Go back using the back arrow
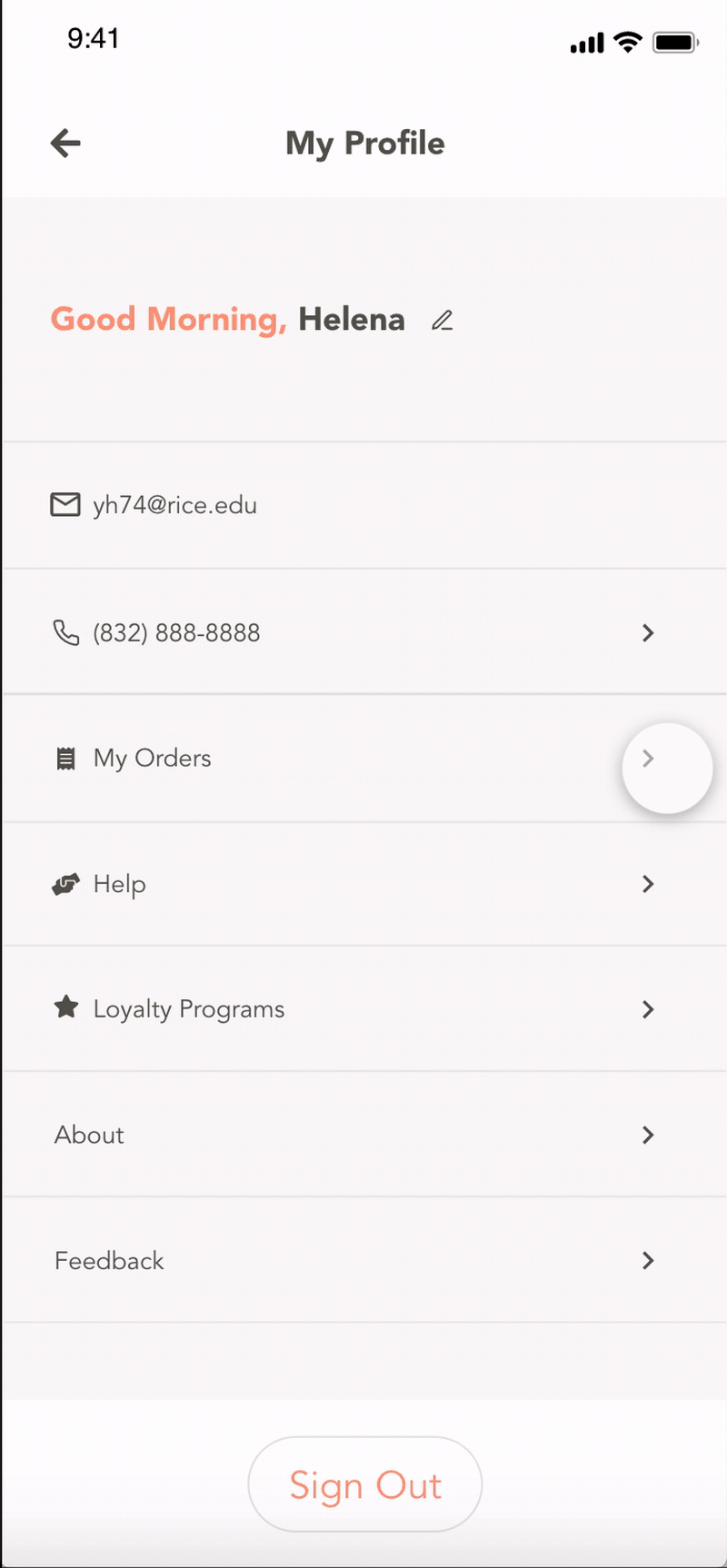The image size is (727, 1568). (x=65, y=143)
